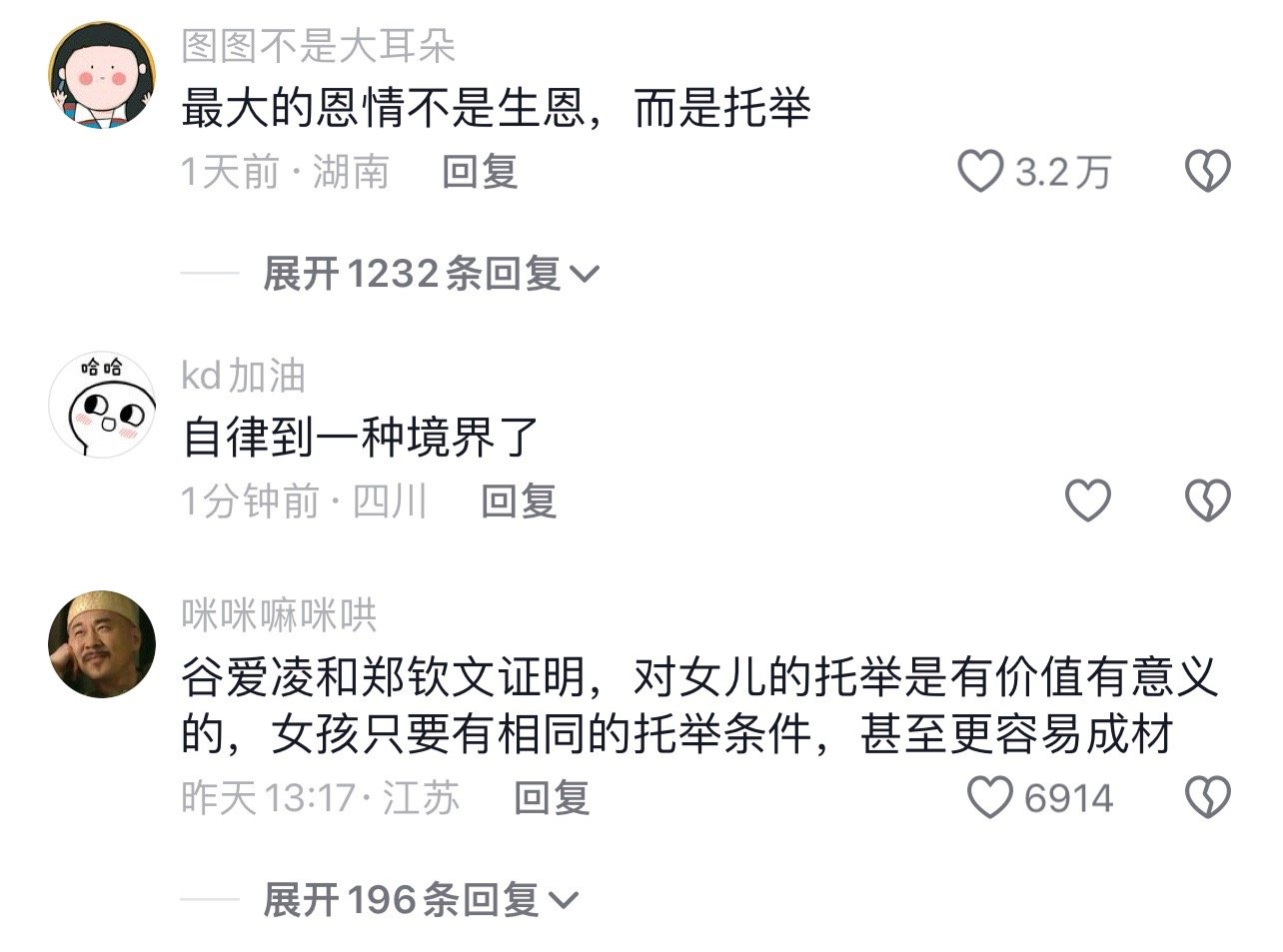Dislike the comment by 图图不是大耳朵
This screenshot has width=1283, height=952.
(x=1207, y=172)
